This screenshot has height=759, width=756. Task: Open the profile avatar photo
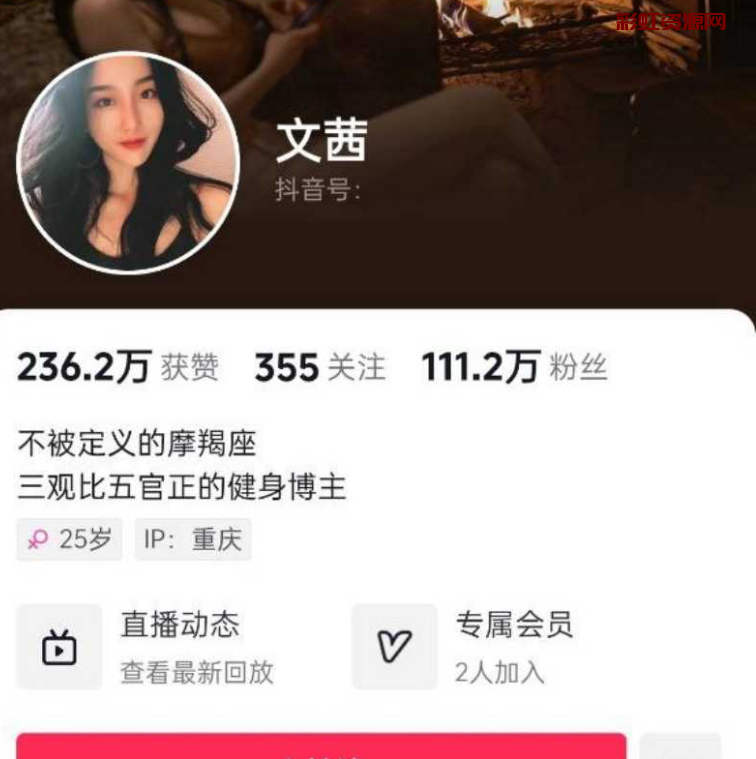[x=128, y=162]
